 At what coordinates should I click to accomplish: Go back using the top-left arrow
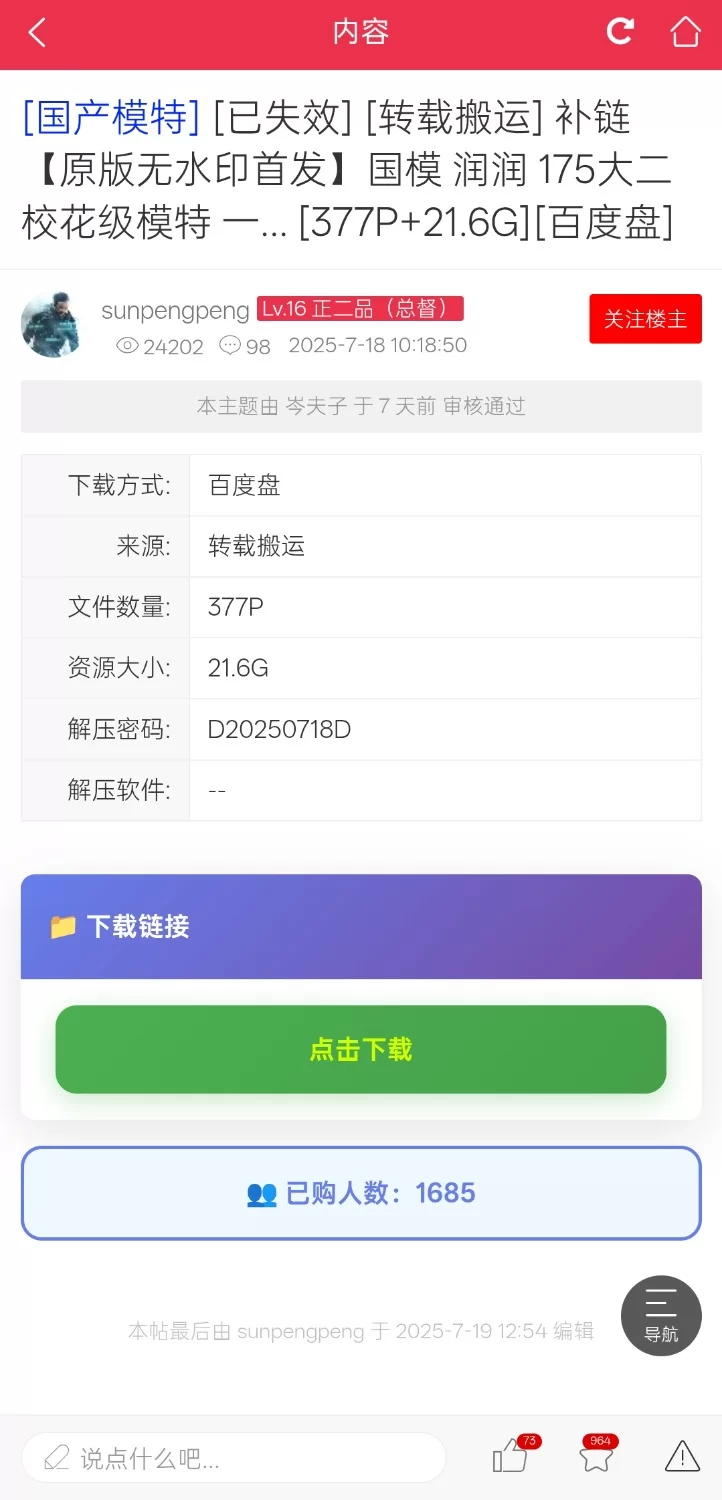click(37, 33)
